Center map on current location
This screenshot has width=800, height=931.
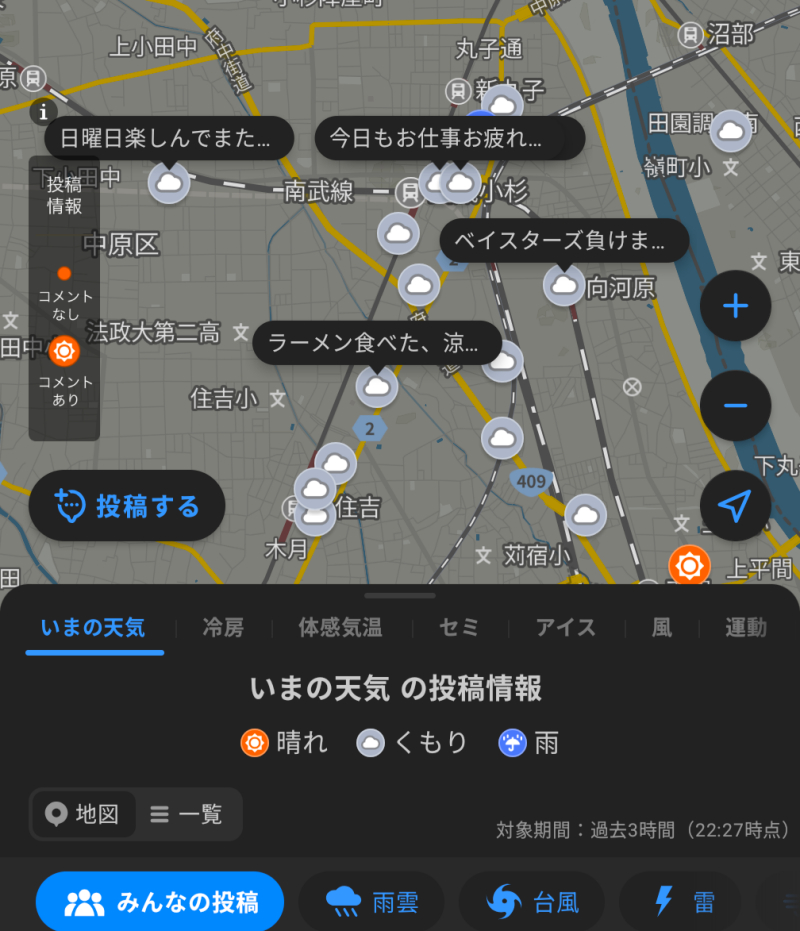pos(735,506)
